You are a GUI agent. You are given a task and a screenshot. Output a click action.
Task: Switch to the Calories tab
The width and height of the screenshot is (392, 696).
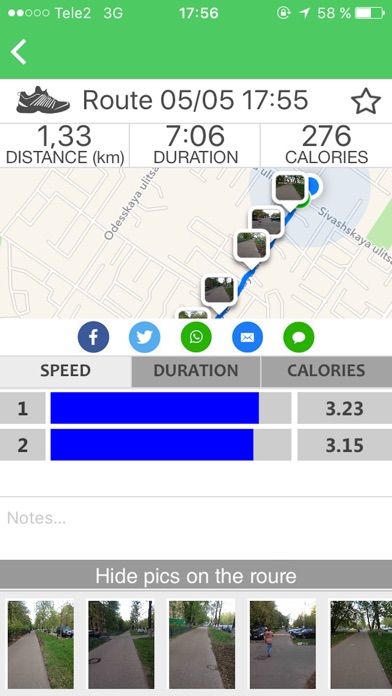326,371
